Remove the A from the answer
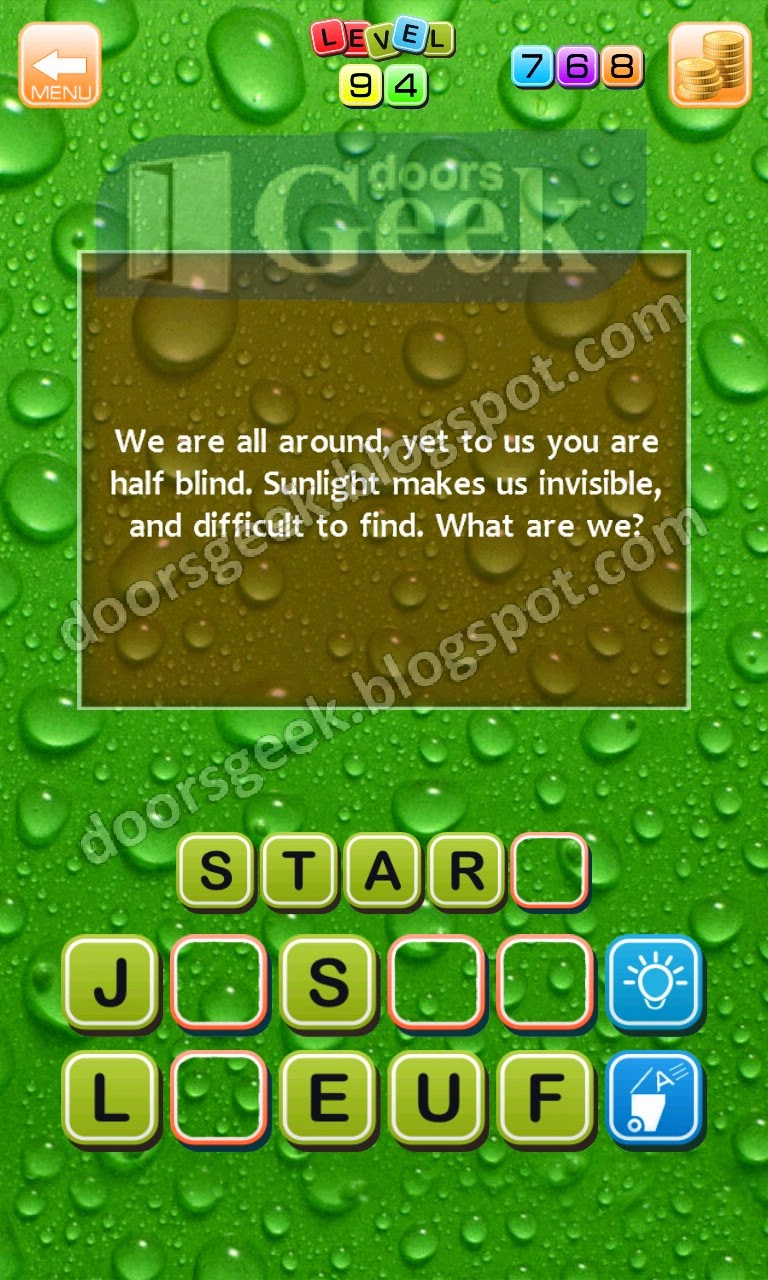768x1280 pixels. point(383,871)
